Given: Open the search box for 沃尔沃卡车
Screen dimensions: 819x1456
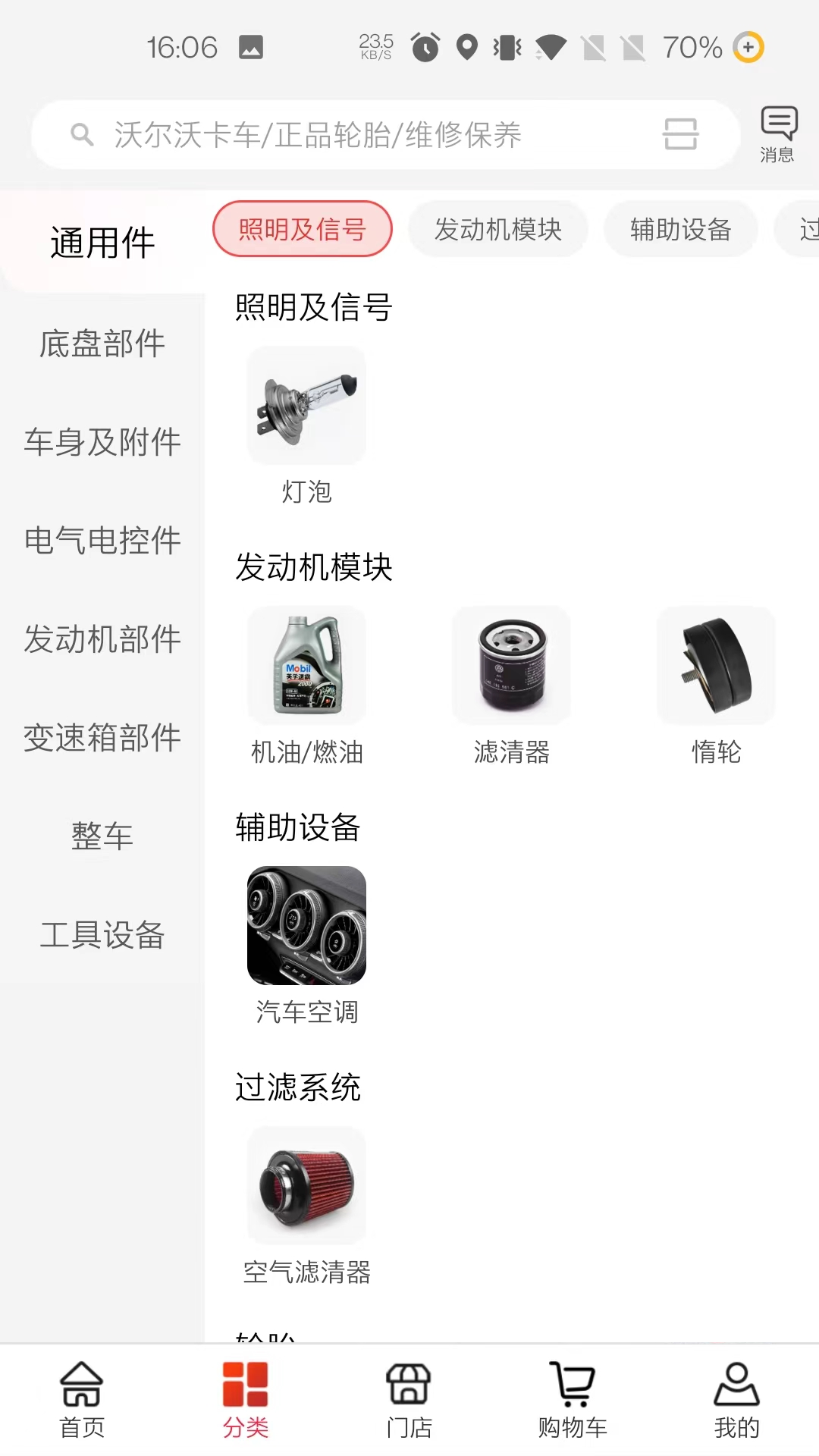Looking at the screenshot, I should (x=341, y=135).
